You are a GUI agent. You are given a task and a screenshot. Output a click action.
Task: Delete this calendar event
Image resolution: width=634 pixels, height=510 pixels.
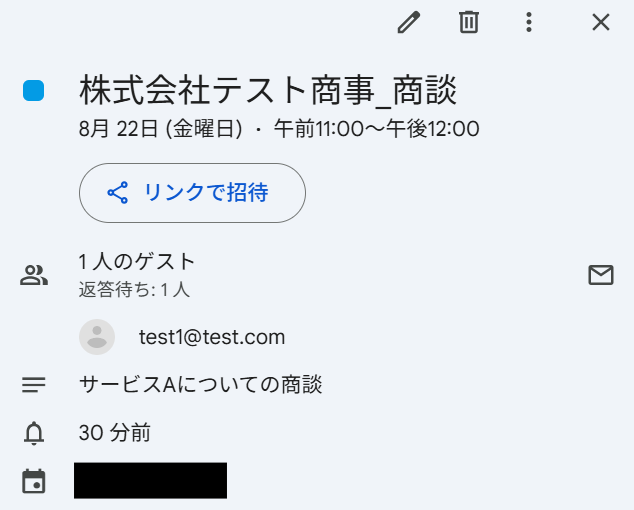point(468,22)
